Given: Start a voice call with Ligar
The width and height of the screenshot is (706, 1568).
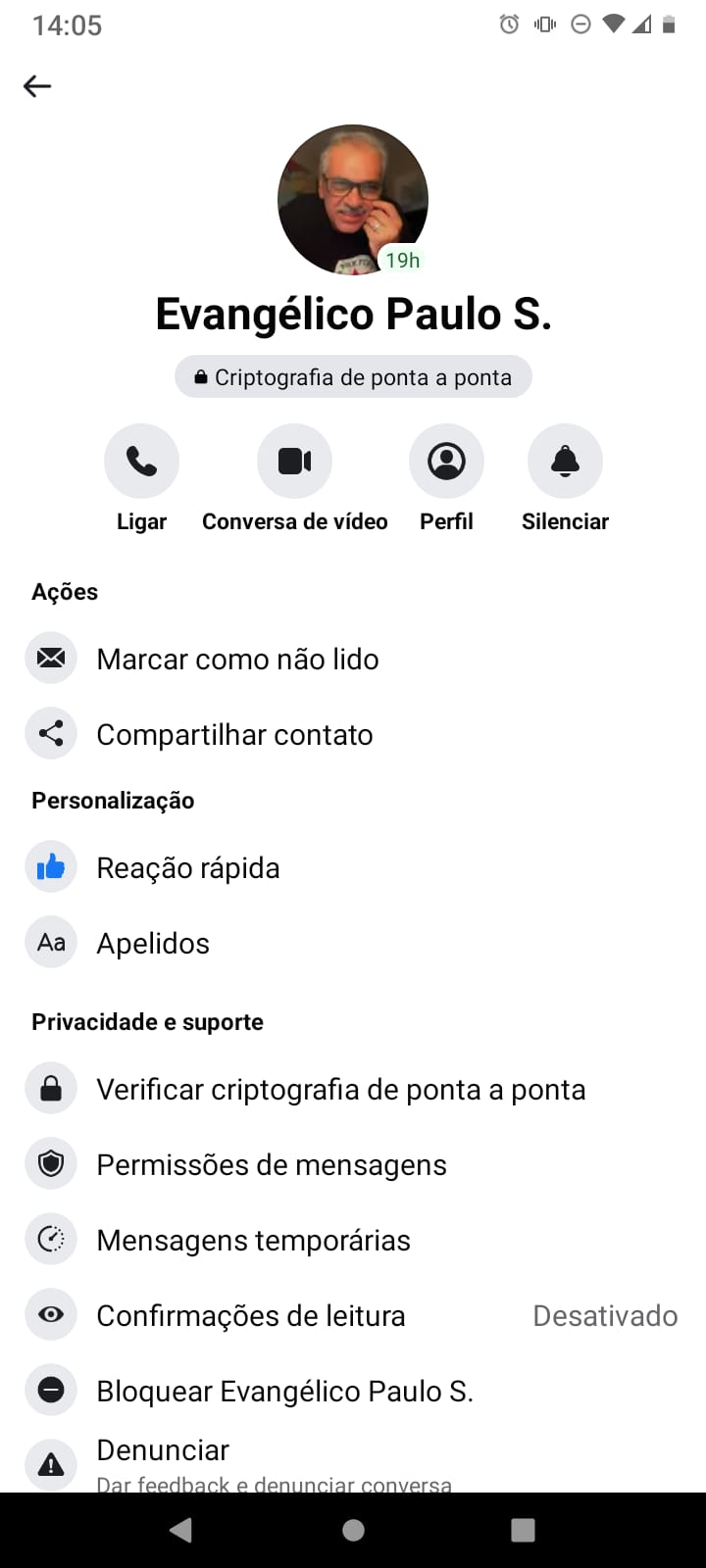Looking at the screenshot, I should 141,462.
